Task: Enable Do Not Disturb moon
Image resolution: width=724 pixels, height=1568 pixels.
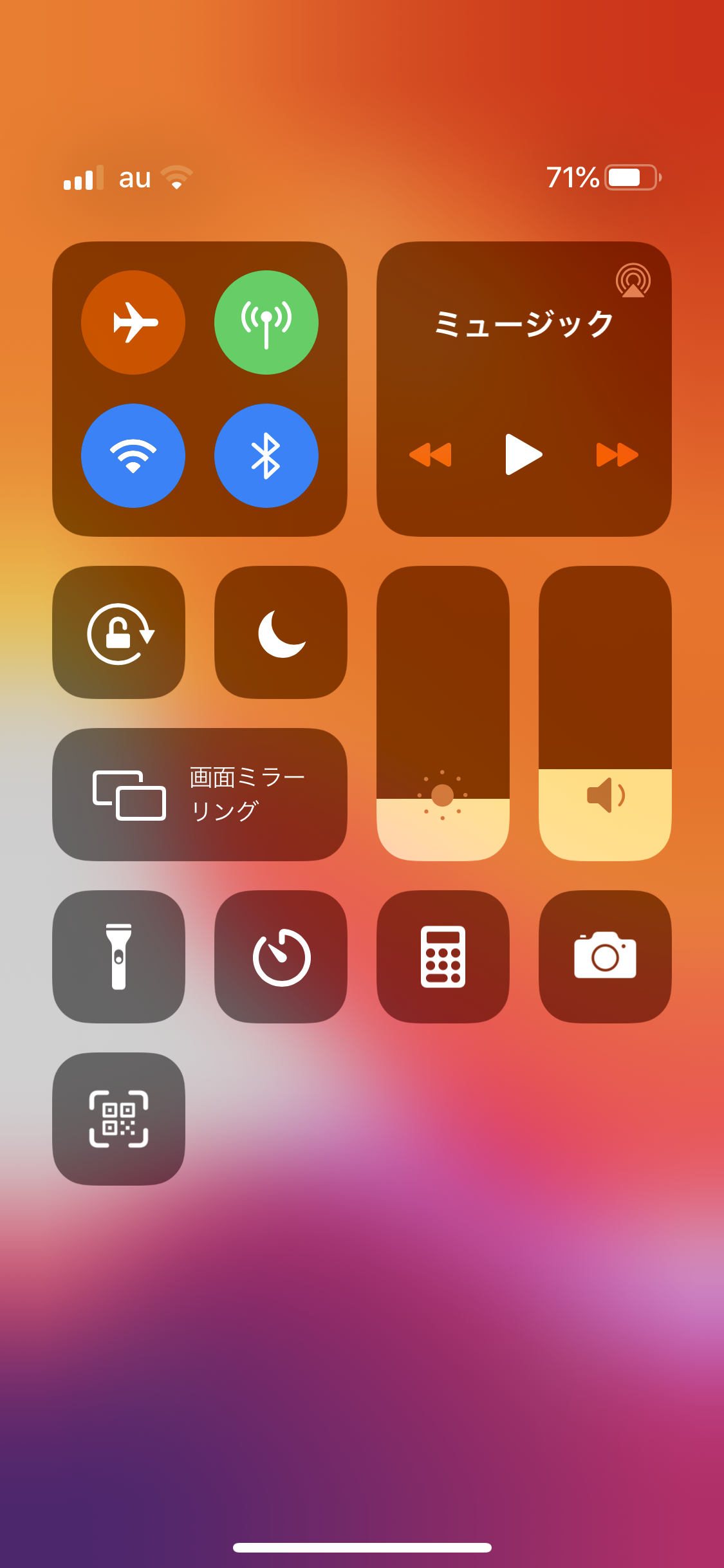Action: tap(281, 633)
